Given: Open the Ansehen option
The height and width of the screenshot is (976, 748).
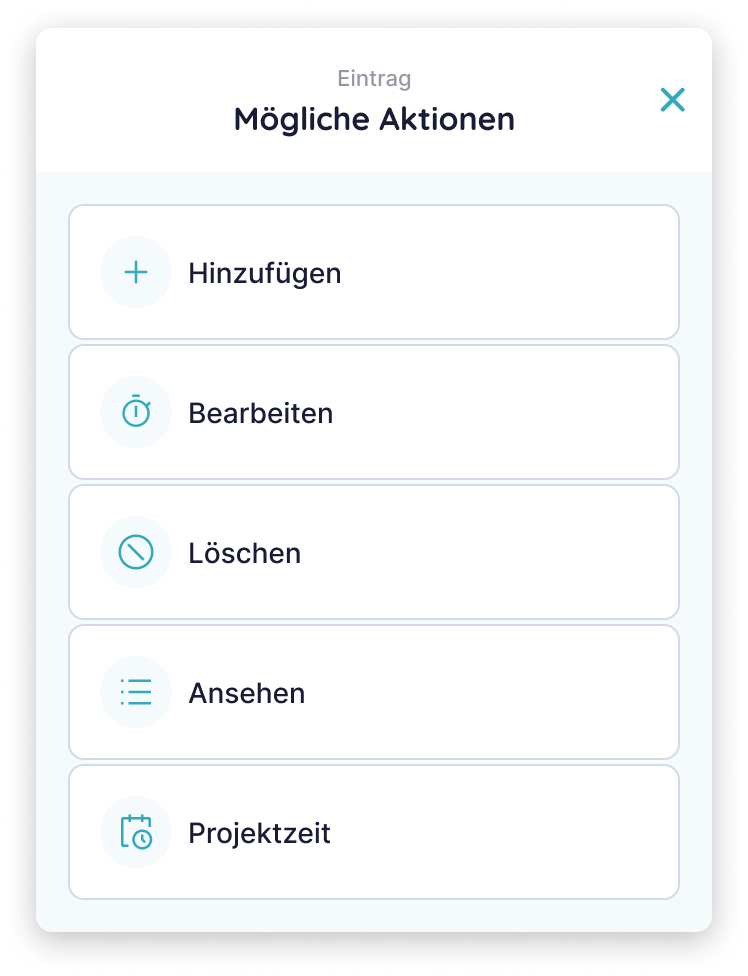Looking at the screenshot, I should pos(373,692).
